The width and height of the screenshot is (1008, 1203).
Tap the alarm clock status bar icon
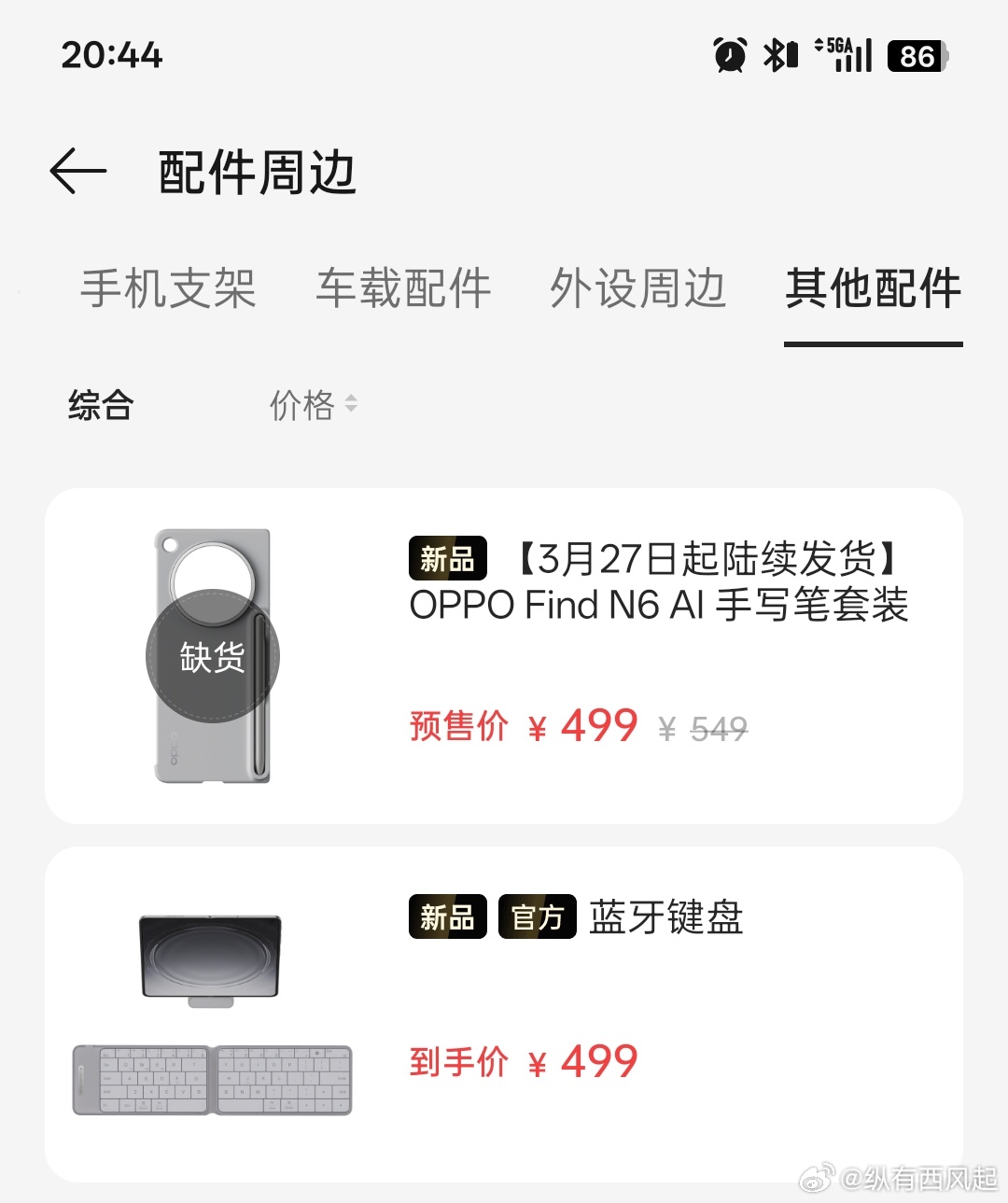(x=730, y=56)
